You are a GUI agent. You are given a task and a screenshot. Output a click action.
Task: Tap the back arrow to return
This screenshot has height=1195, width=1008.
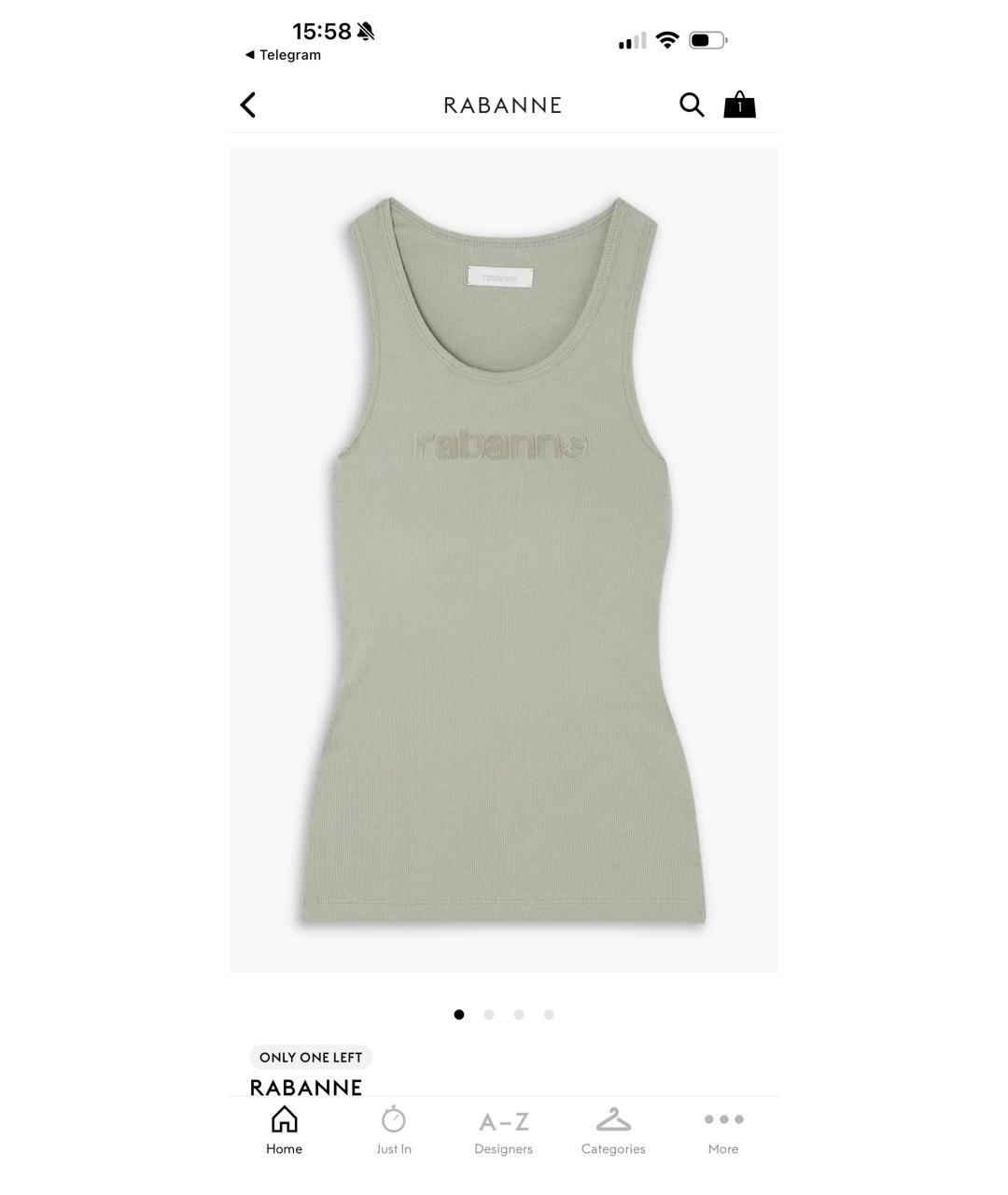click(x=247, y=105)
